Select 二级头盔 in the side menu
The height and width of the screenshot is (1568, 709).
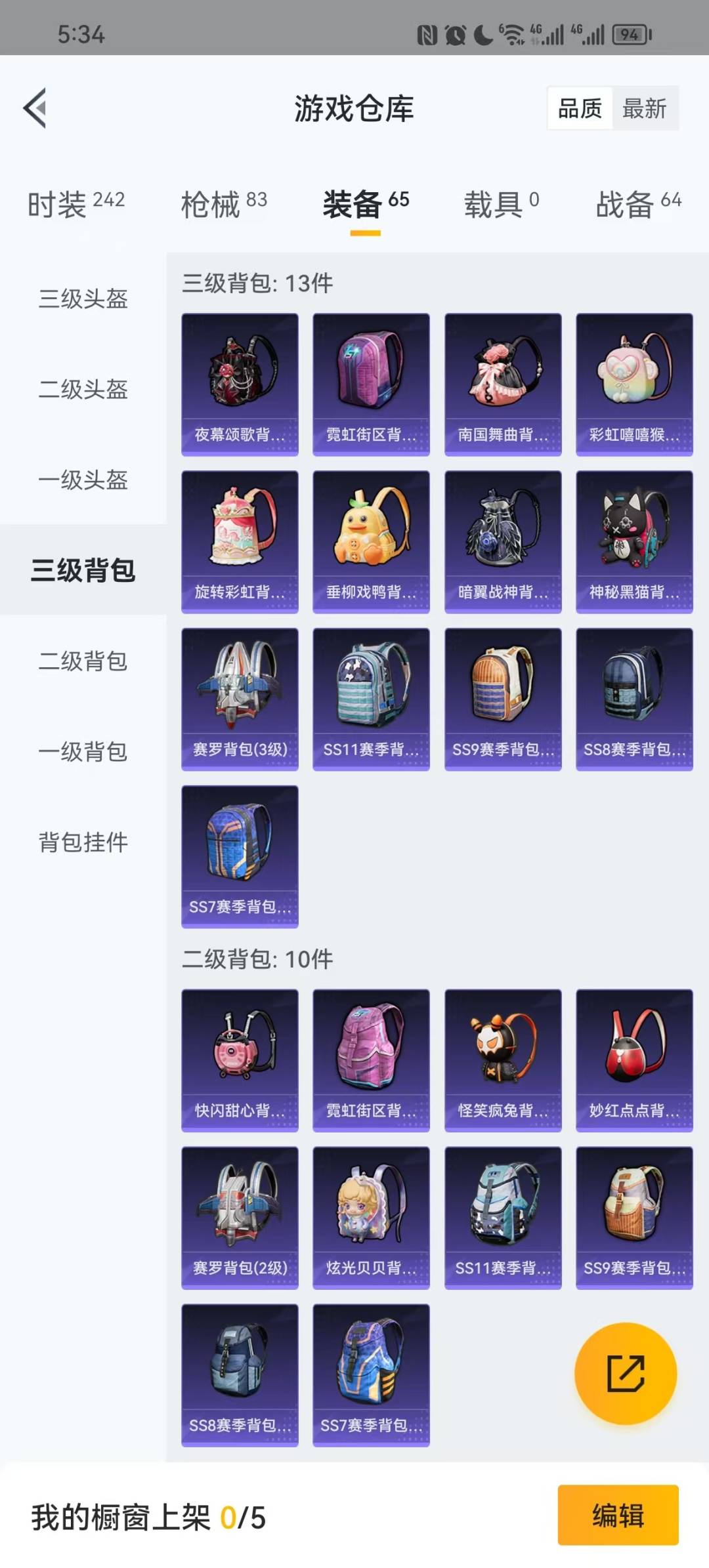point(83,390)
